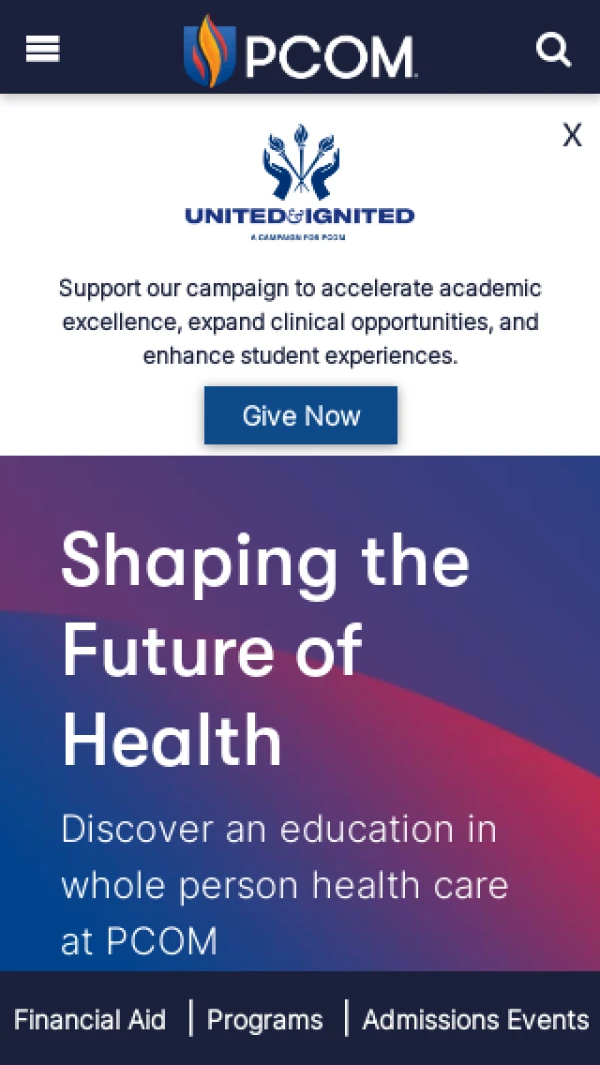View Admissions Events
Image resolution: width=600 pixels, height=1065 pixels.
click(475, 1019)
